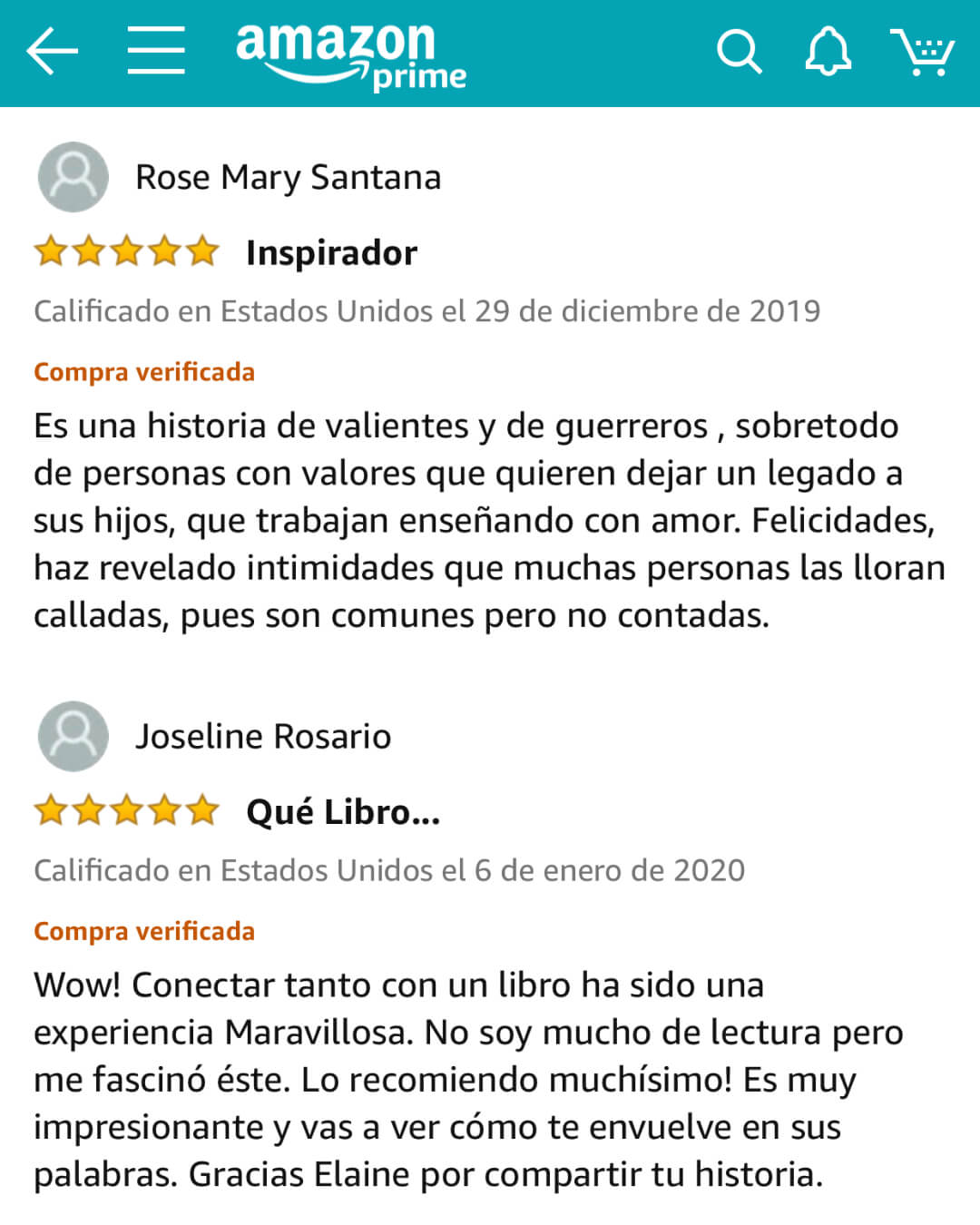Image resolution: width=980 pixels, height=1225 pixels.
Task: Click the 29 de diciembre de 2019 date
Action: click(426, 310)
